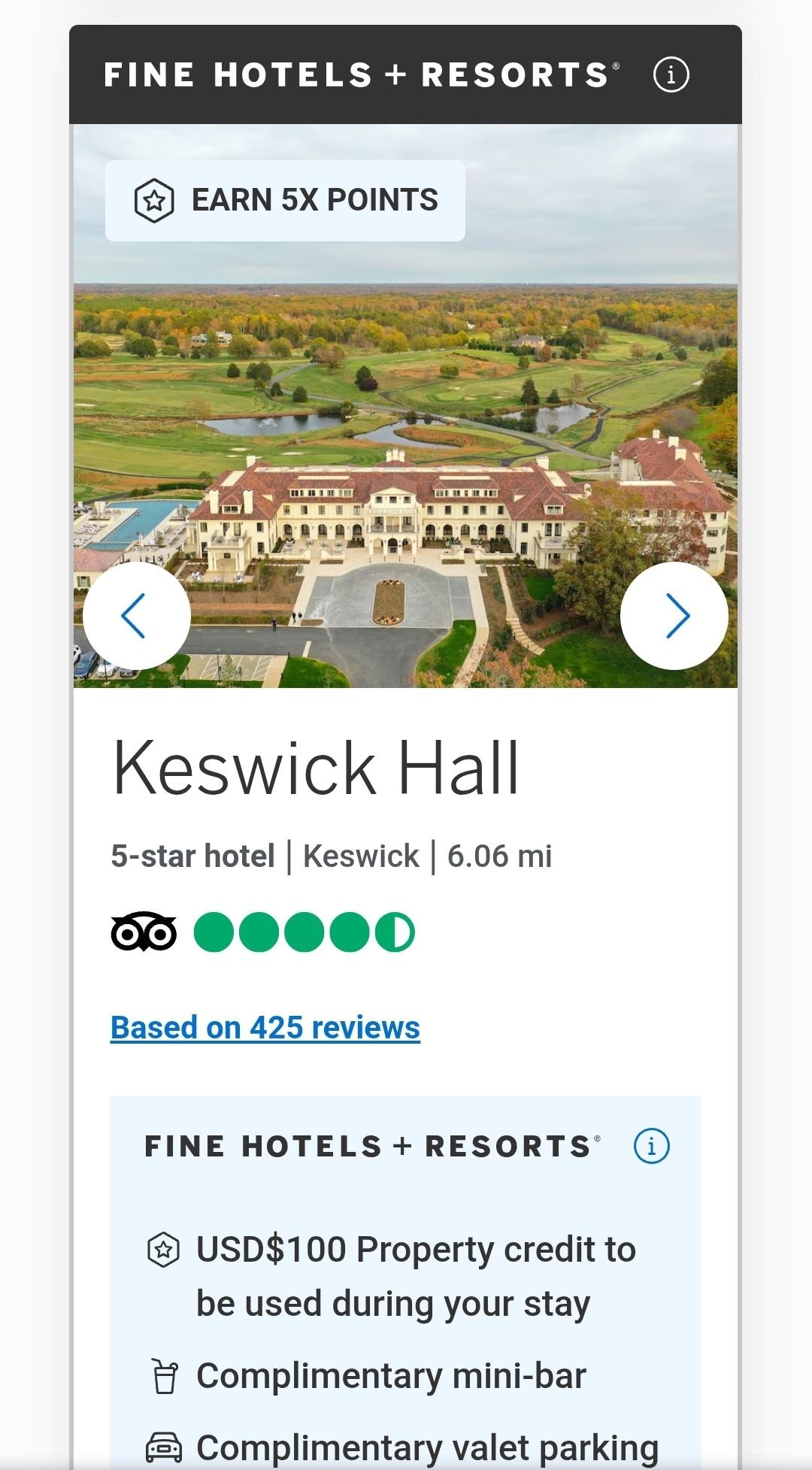Open the info tooltip in the benefits panel
The height and width of the screenshot is (1470, 812).
point(652,1145)
